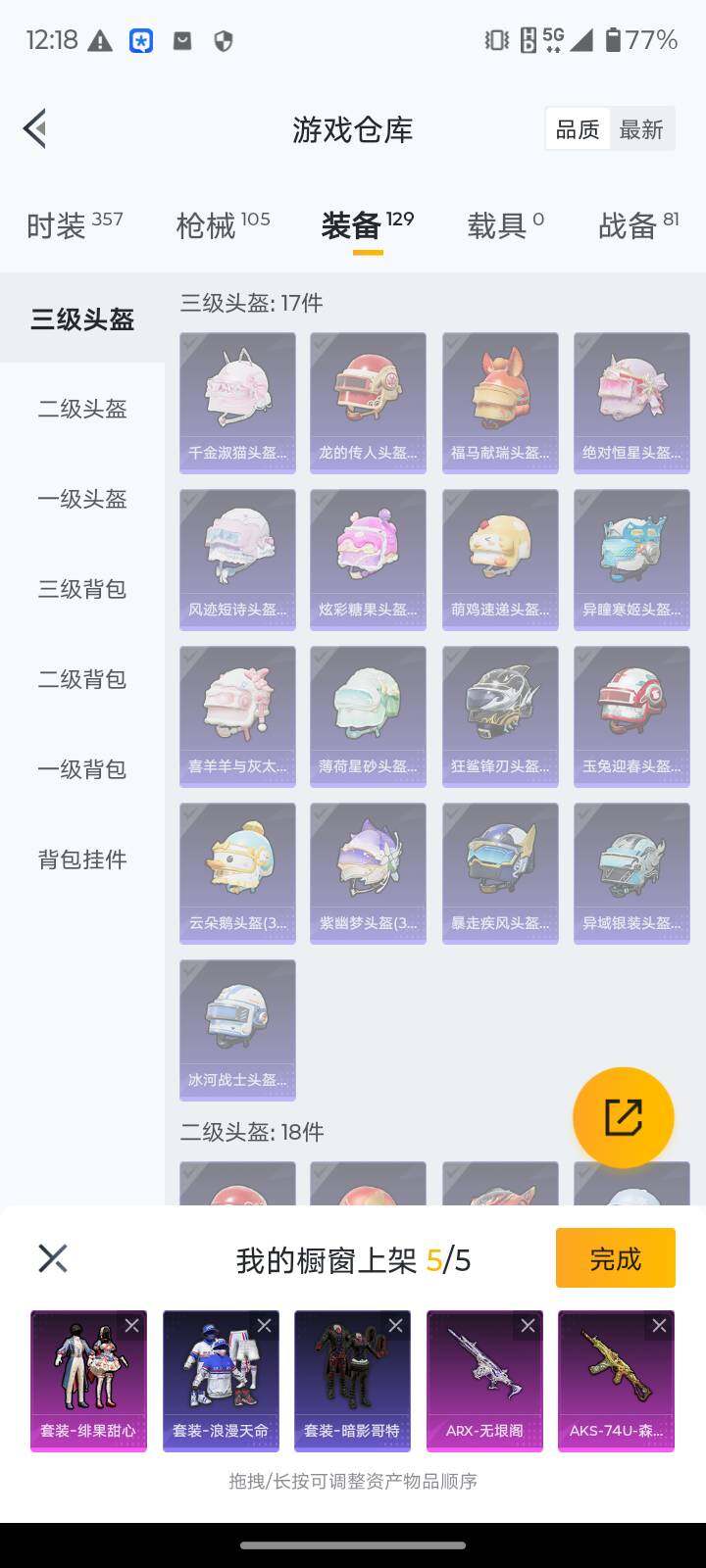This screenshot has height=1568, width=706.
Task: Remove 套装-绯果甜心 from the showcase
Action: pyautogui.click(x=132, y=1326)
